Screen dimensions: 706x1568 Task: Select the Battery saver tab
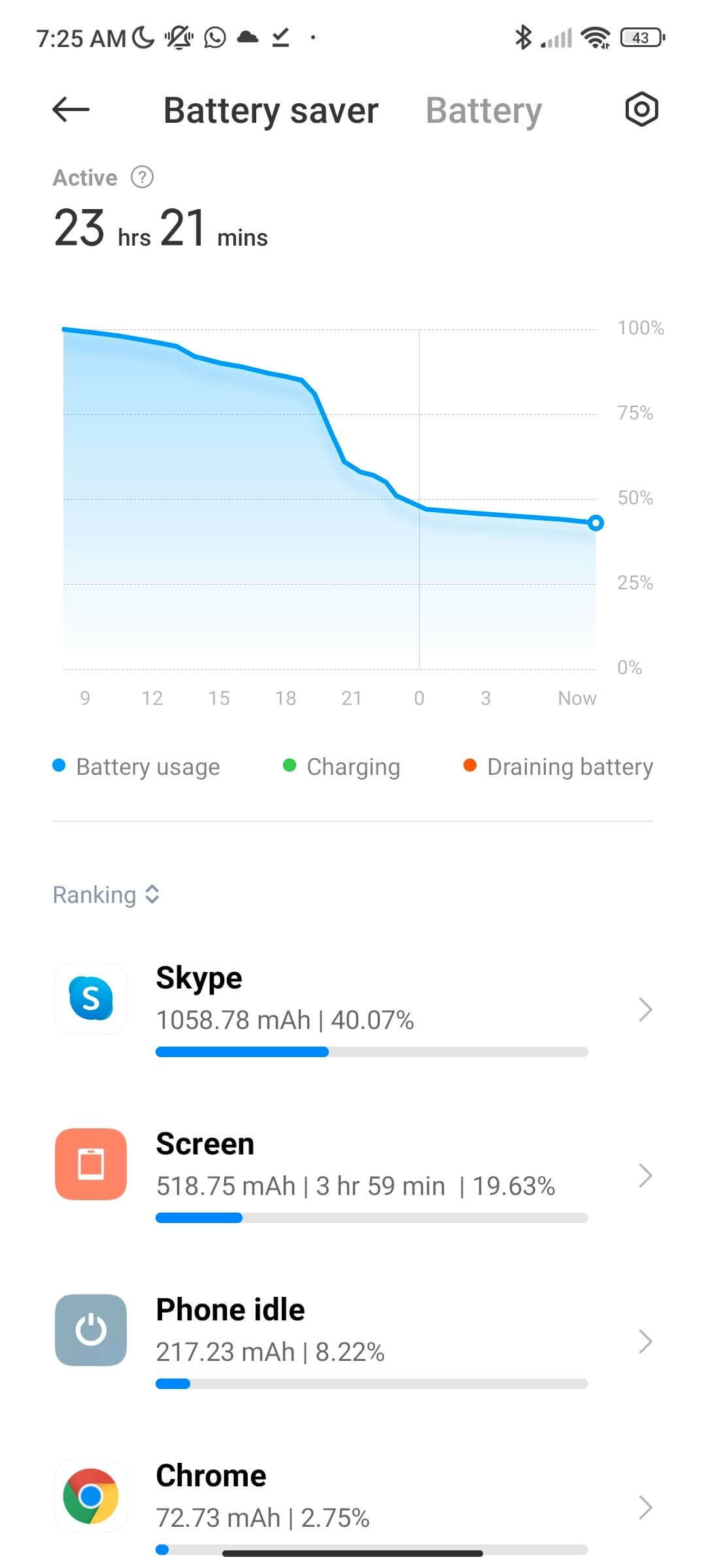(271, 110)
